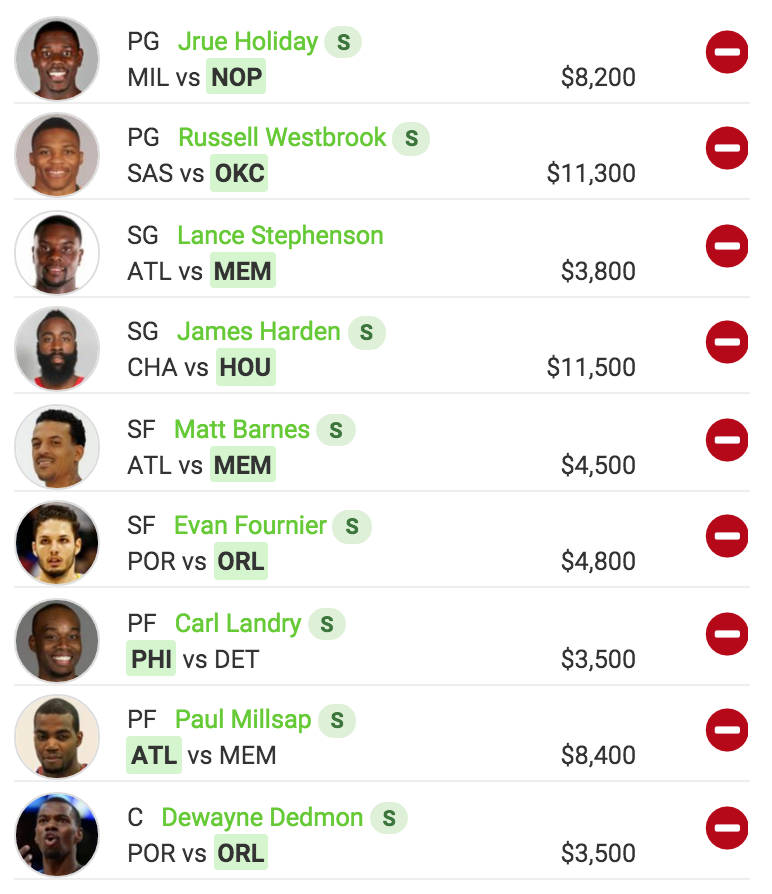View Dewayne Dedmon's player details
This screenshot has width=772, height=894.
(x=262, y=818)
